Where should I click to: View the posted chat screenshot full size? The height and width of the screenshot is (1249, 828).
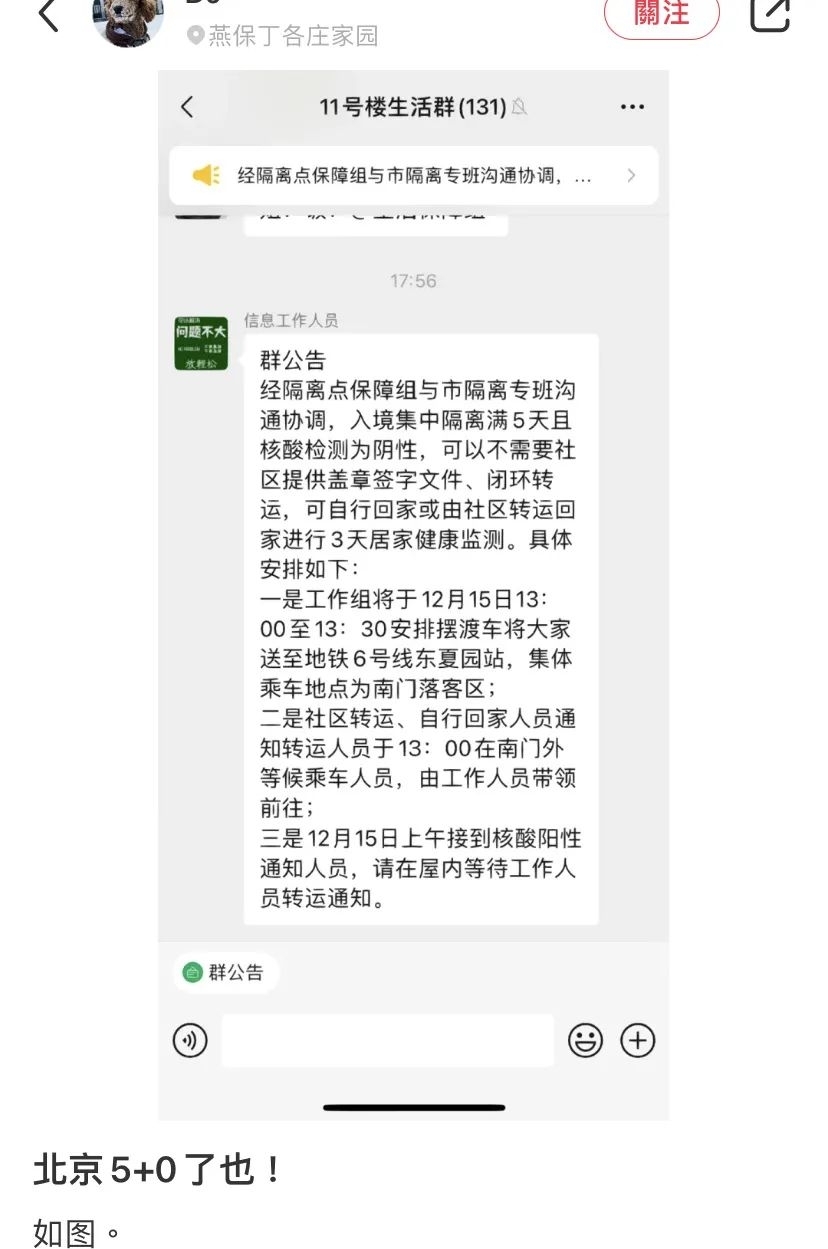[x=413, y=595]
